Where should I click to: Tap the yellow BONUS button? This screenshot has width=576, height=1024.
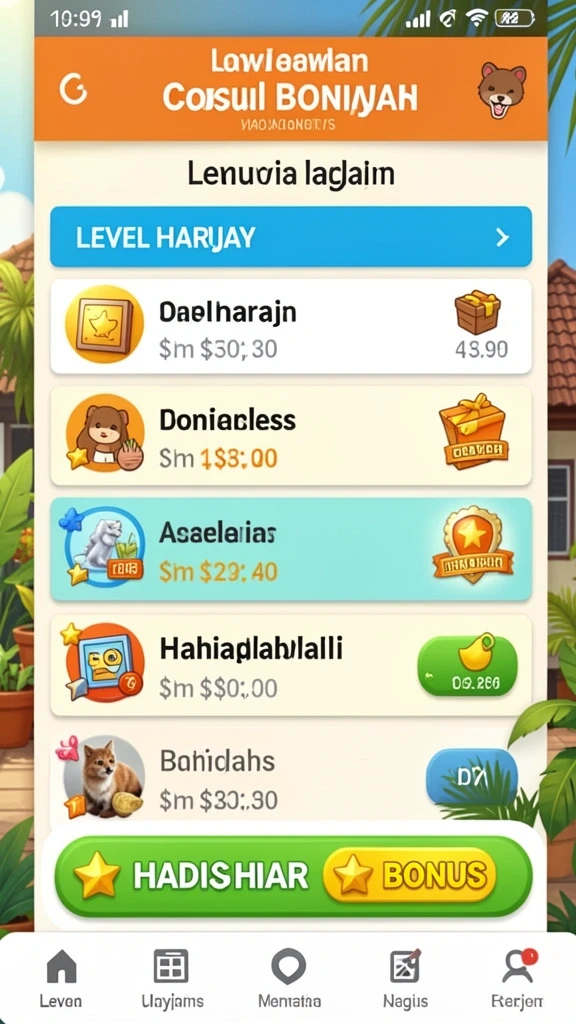tap(411, 875)
